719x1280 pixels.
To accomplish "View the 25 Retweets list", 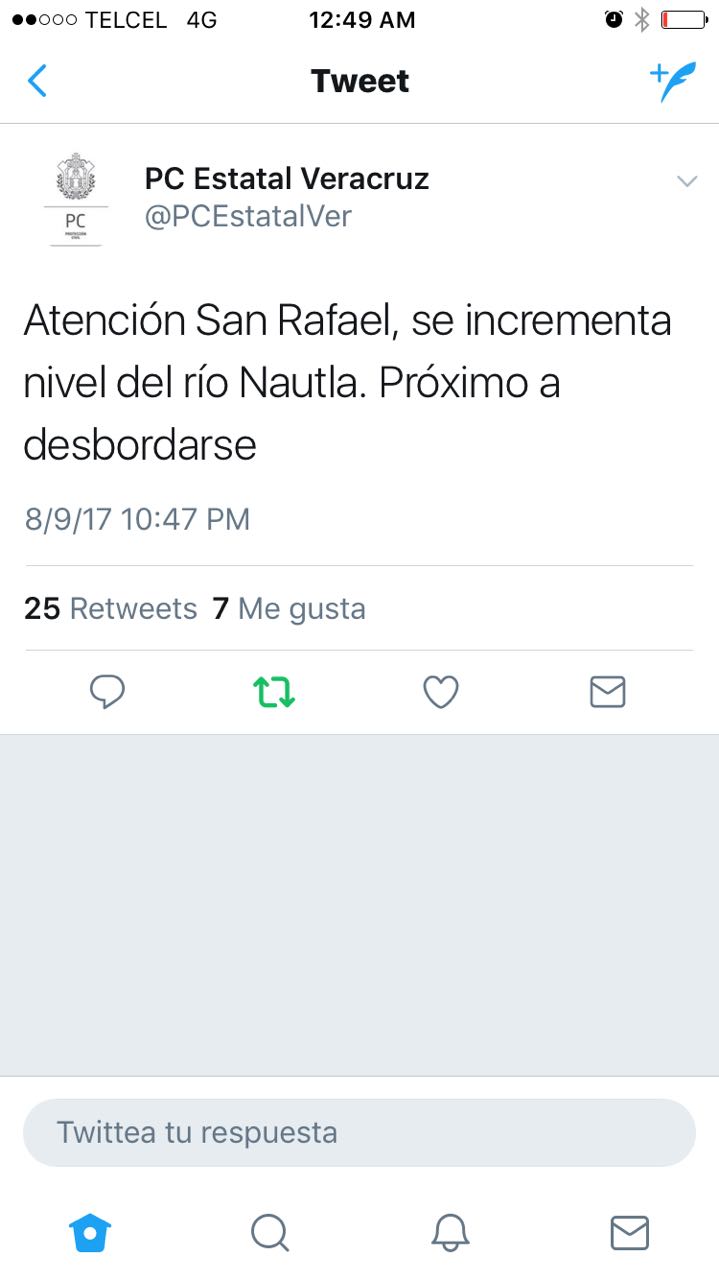I will [x=111, y=608].
